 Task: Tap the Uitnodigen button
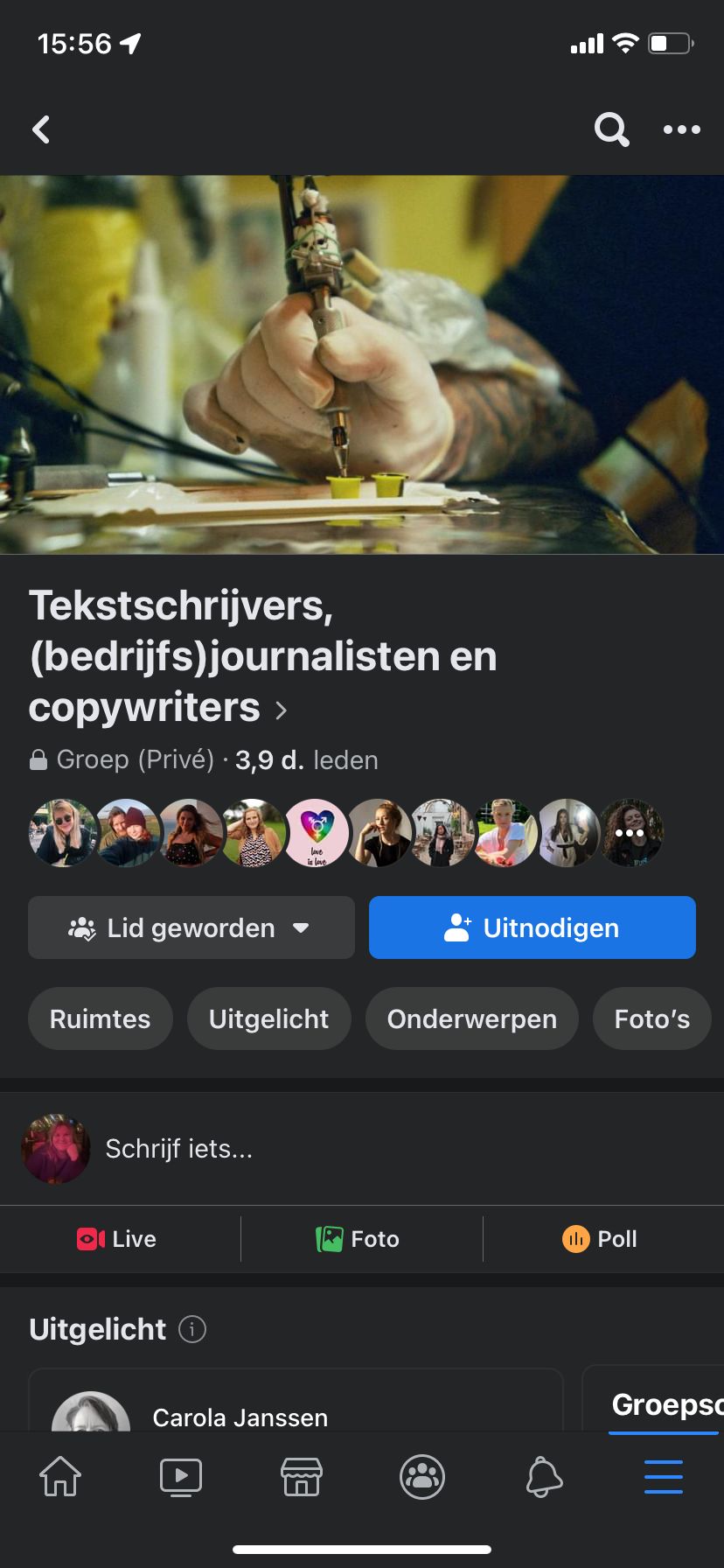tap(533, 927)
